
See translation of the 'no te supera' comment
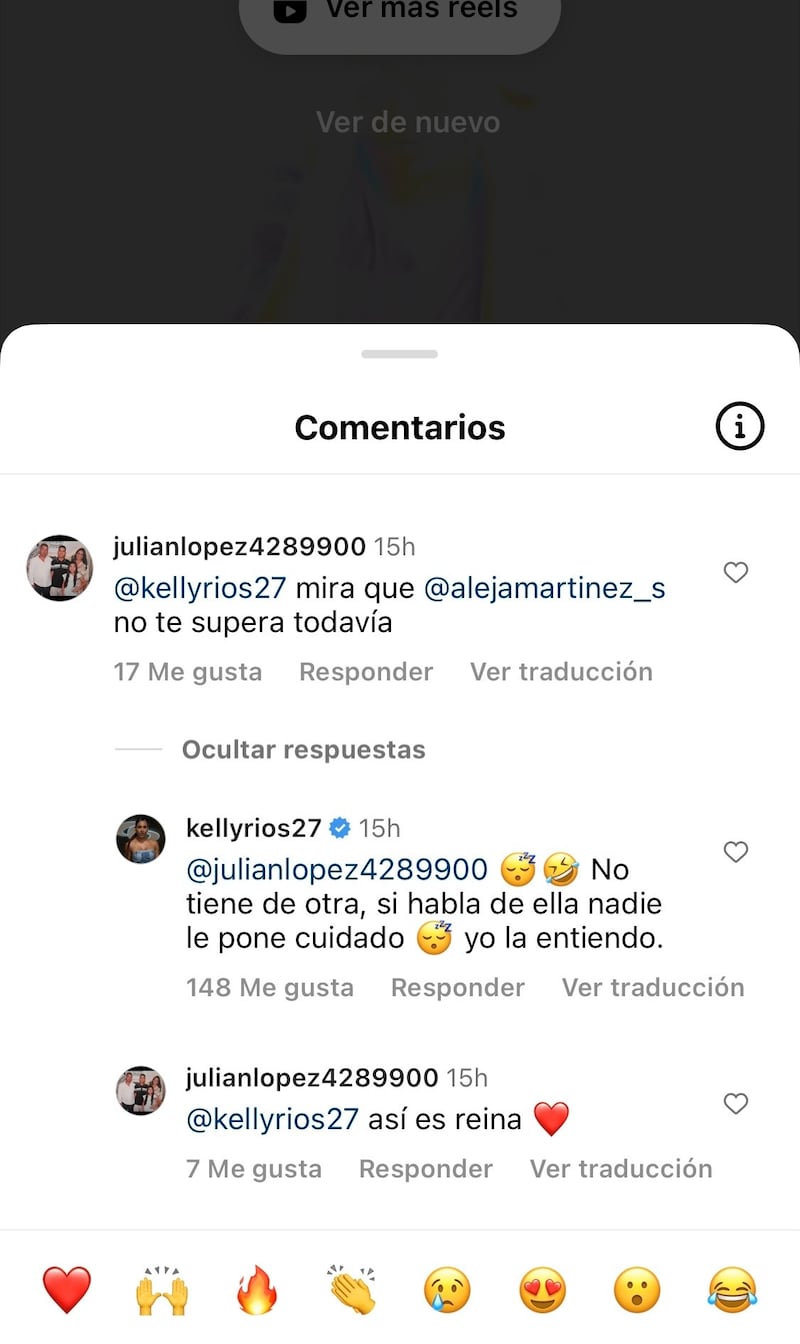pos(561,672)
